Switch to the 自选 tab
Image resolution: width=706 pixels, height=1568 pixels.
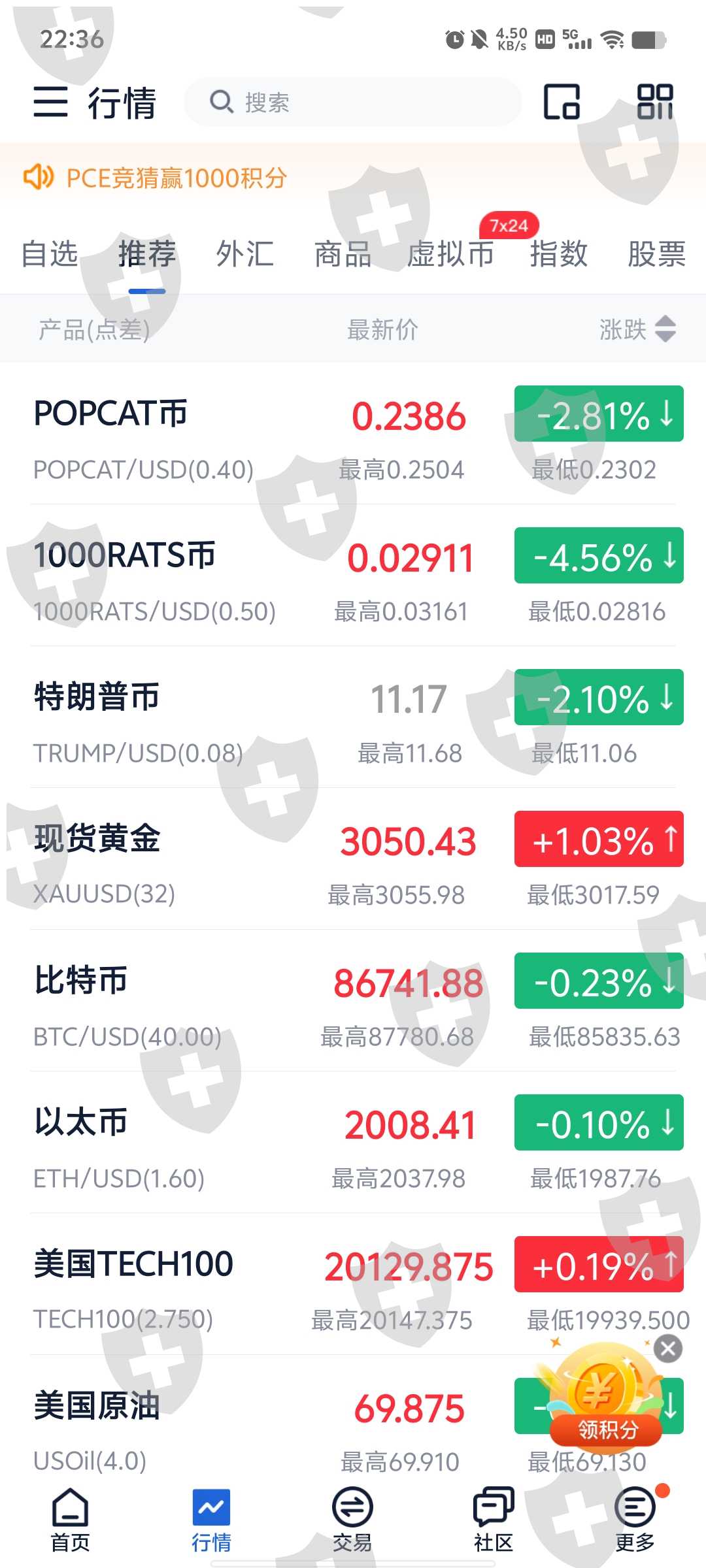point(50,254)
